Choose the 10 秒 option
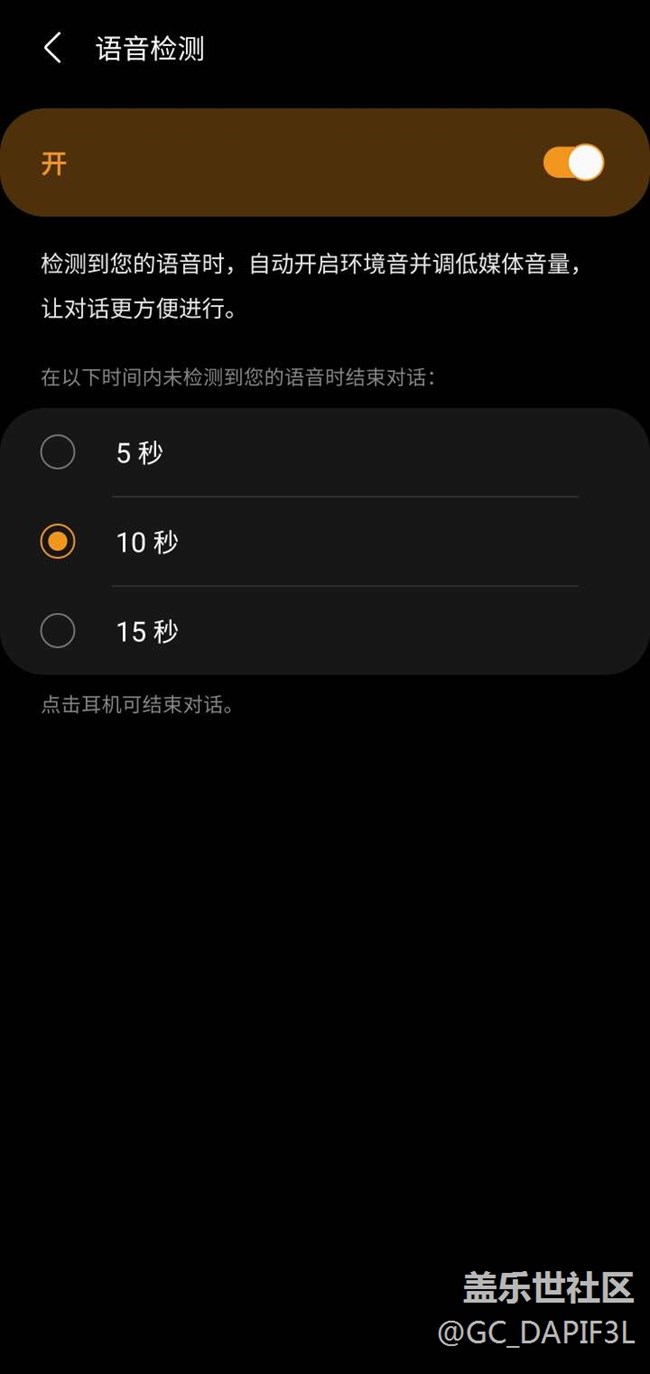 pos(58,541)
